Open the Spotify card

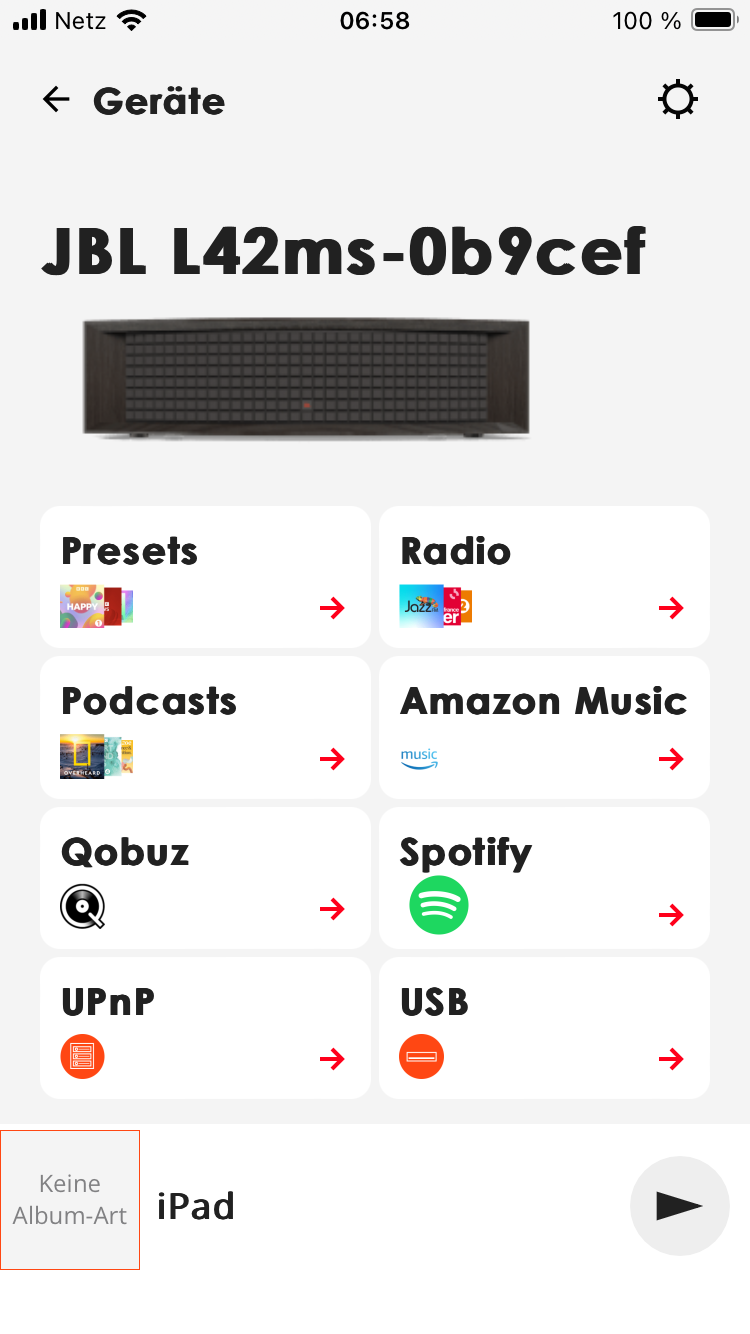(x=544, y=877)
